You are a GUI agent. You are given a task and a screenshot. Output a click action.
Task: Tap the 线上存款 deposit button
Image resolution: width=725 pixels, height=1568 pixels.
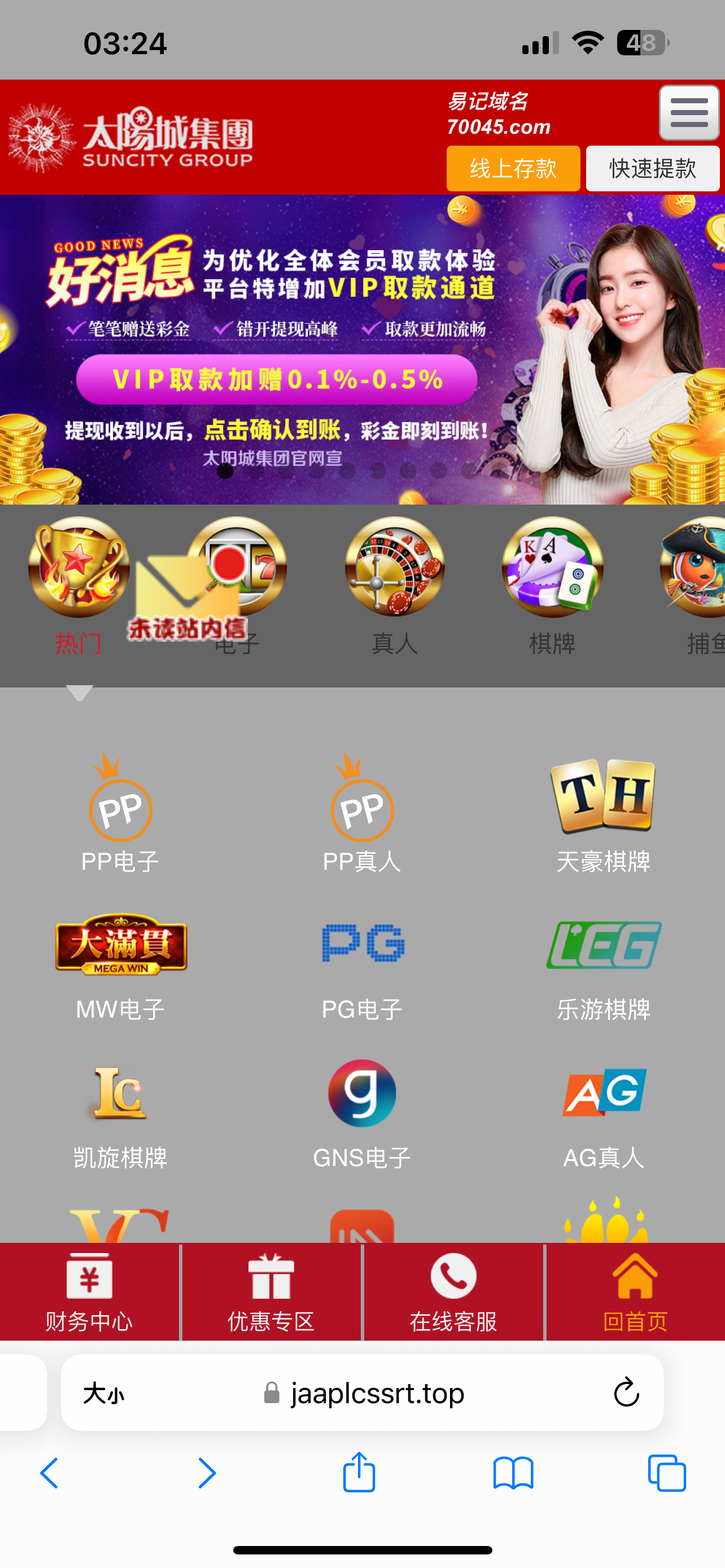tap(513, 169)
